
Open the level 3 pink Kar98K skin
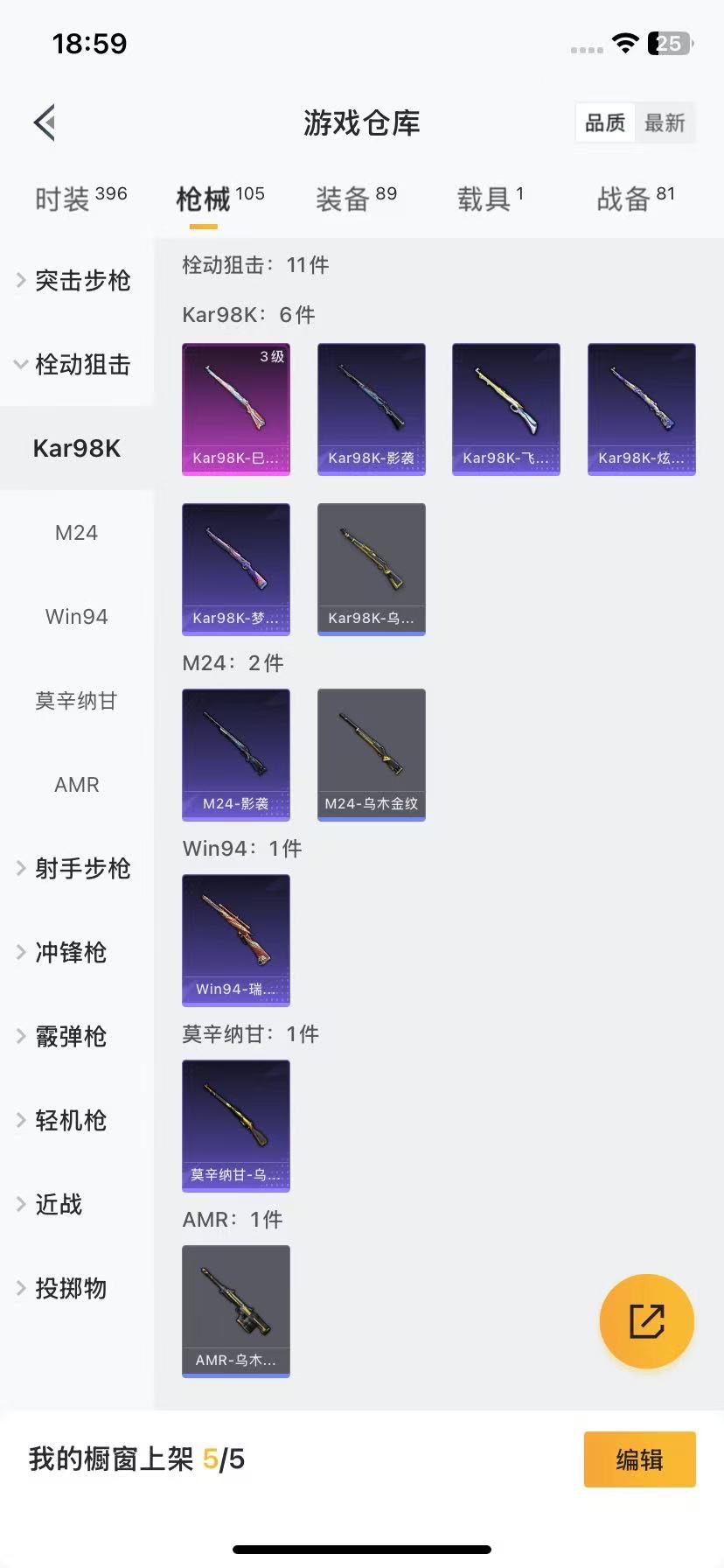[x=236, y=409]
